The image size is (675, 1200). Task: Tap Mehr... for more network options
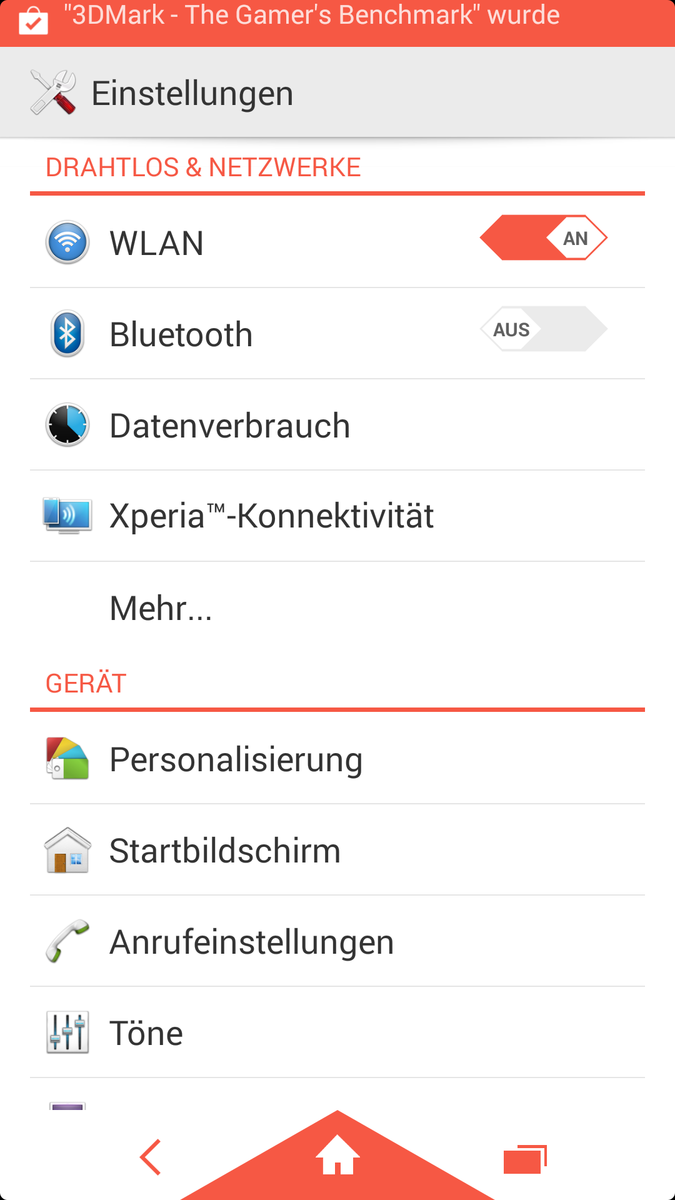337,607
